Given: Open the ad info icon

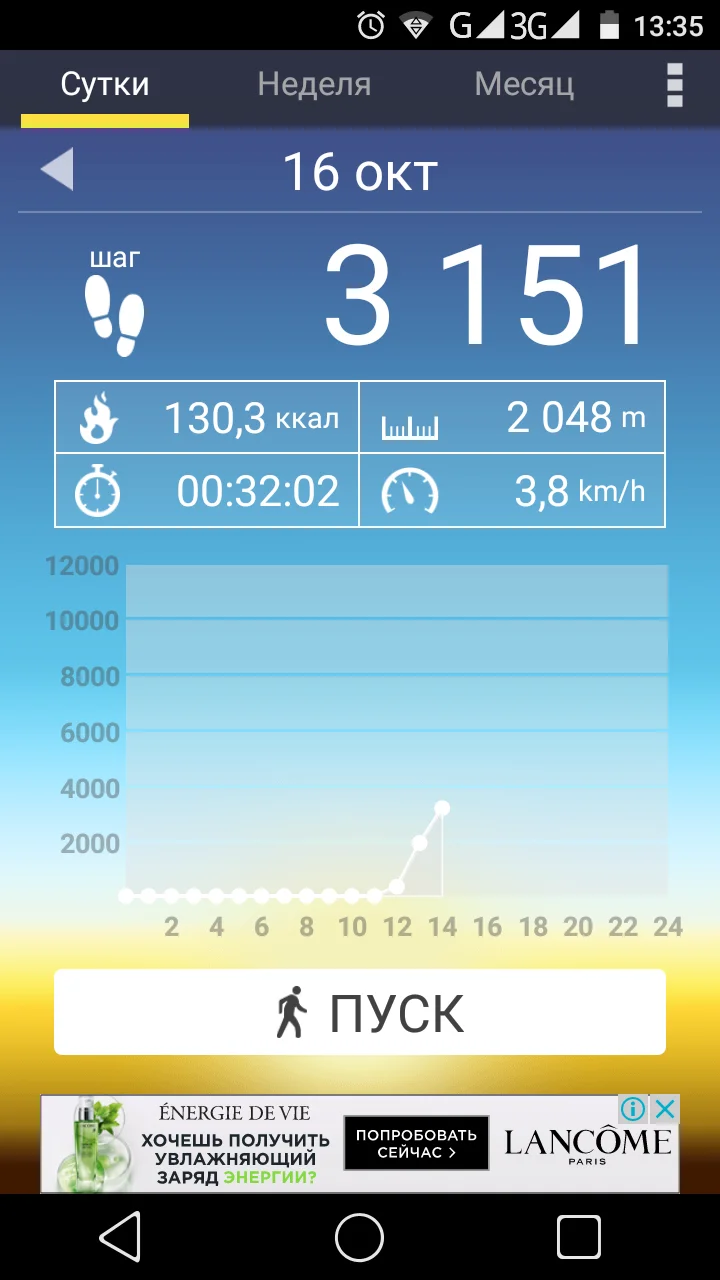Looking at the screenshot, I should pyautogui.click(x=633, y=1109).
